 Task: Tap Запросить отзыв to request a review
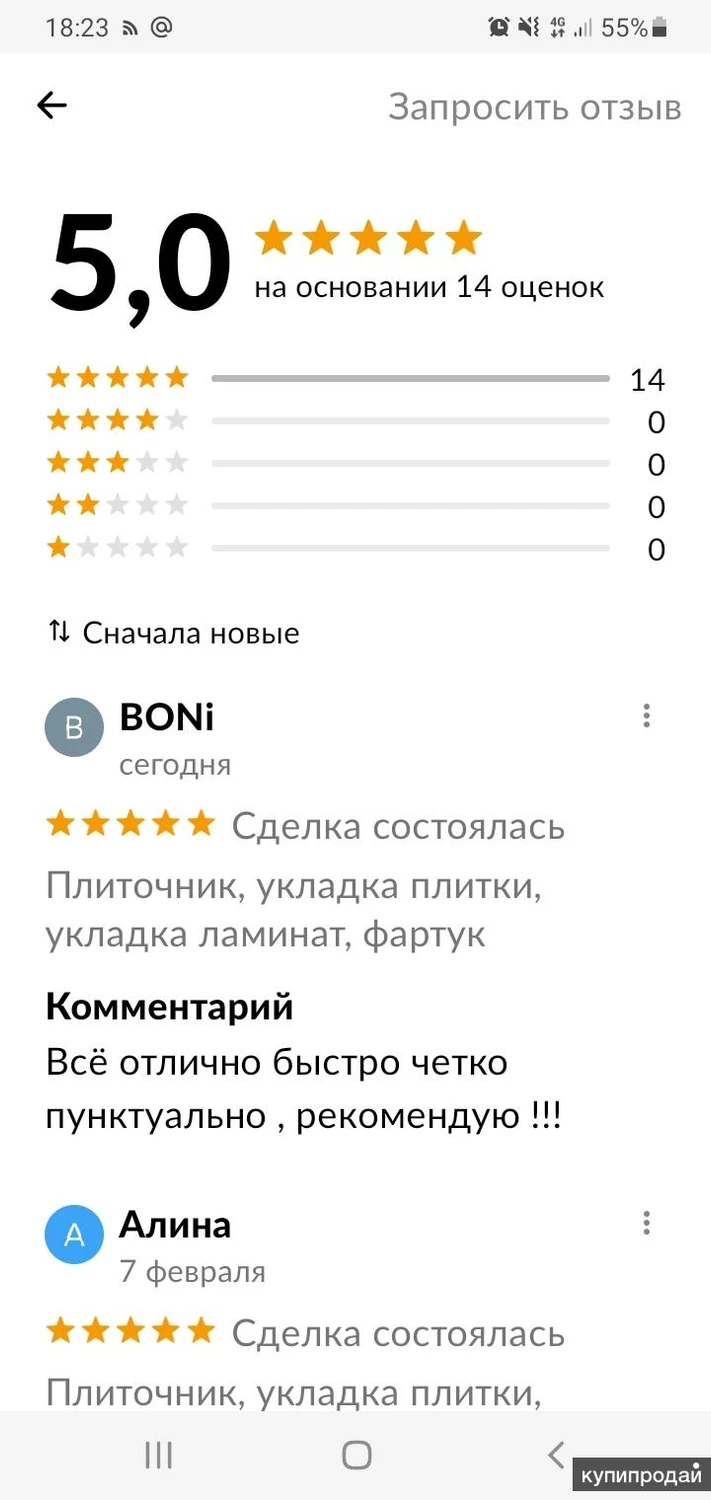(x=534, y=107)
